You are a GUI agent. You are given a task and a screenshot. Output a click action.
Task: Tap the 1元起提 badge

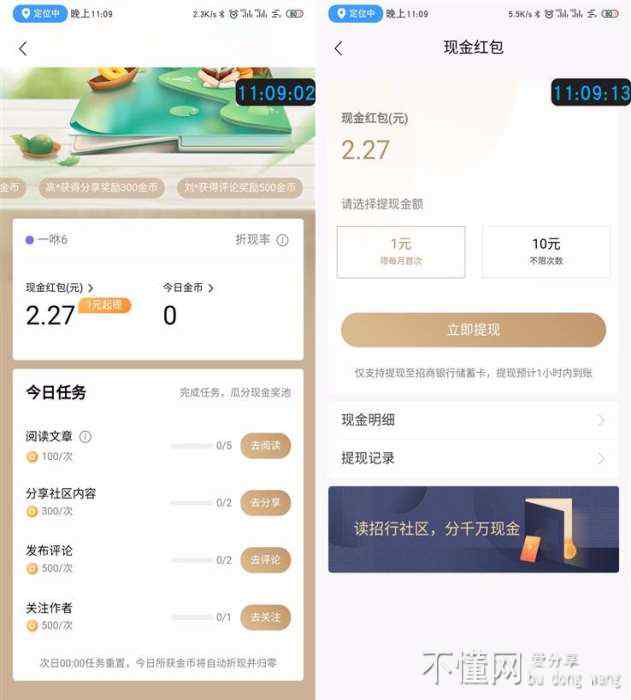pyautogui.click(x=105, y=305)
